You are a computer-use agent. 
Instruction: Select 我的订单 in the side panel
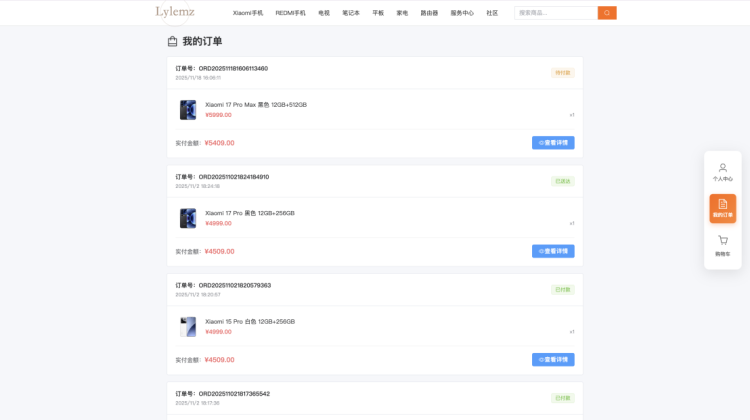click(722, 208)
